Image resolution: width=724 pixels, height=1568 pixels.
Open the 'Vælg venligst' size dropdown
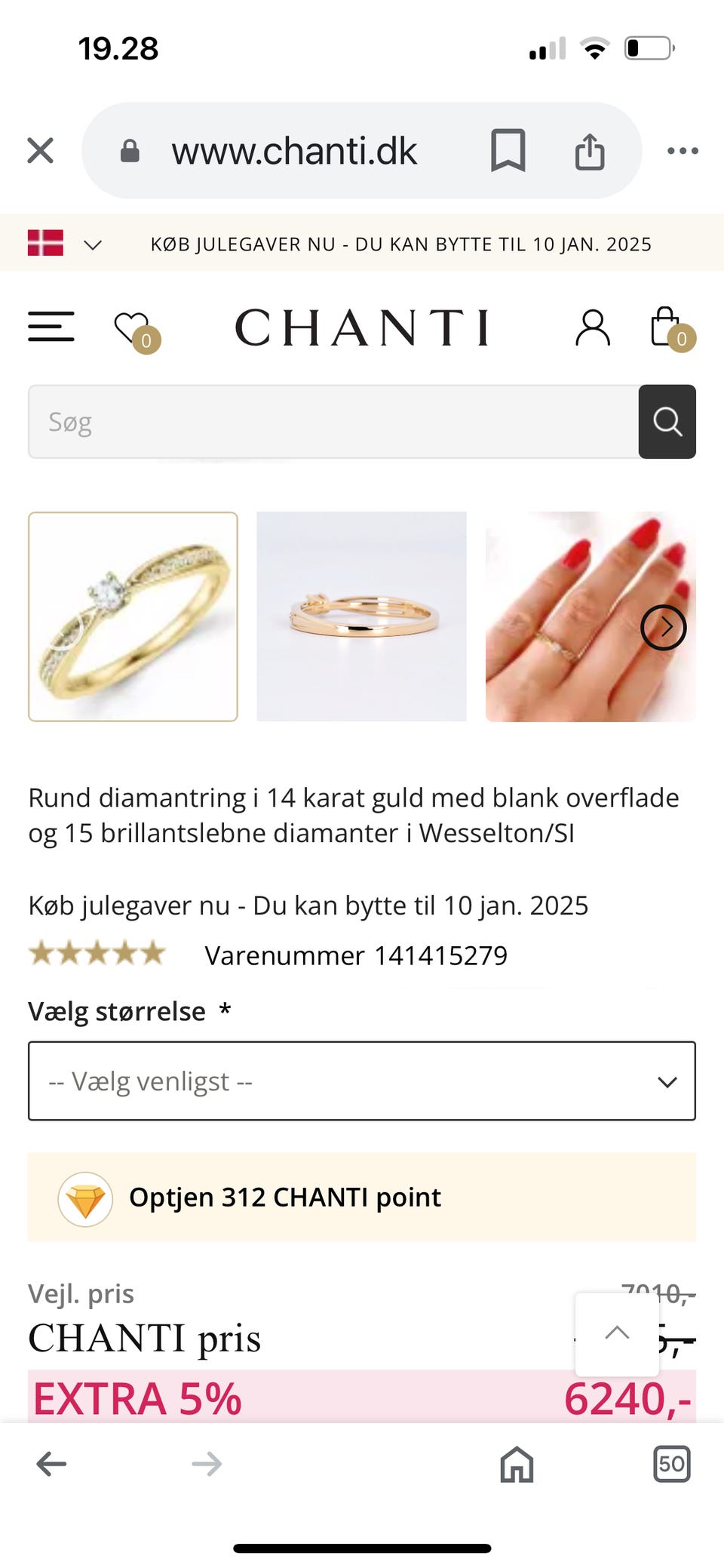click(360, 1081)
